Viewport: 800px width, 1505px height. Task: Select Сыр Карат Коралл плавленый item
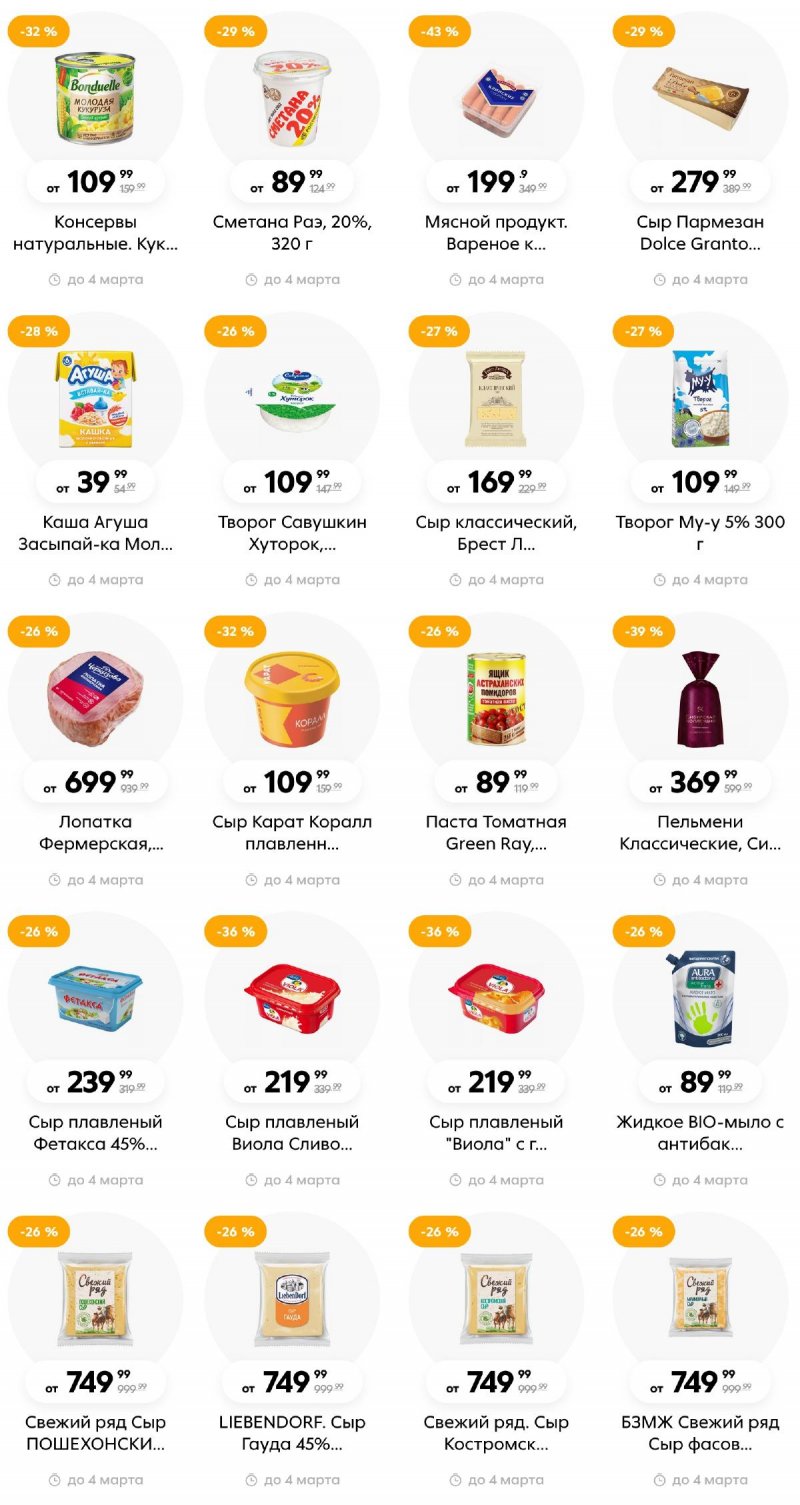292,695
